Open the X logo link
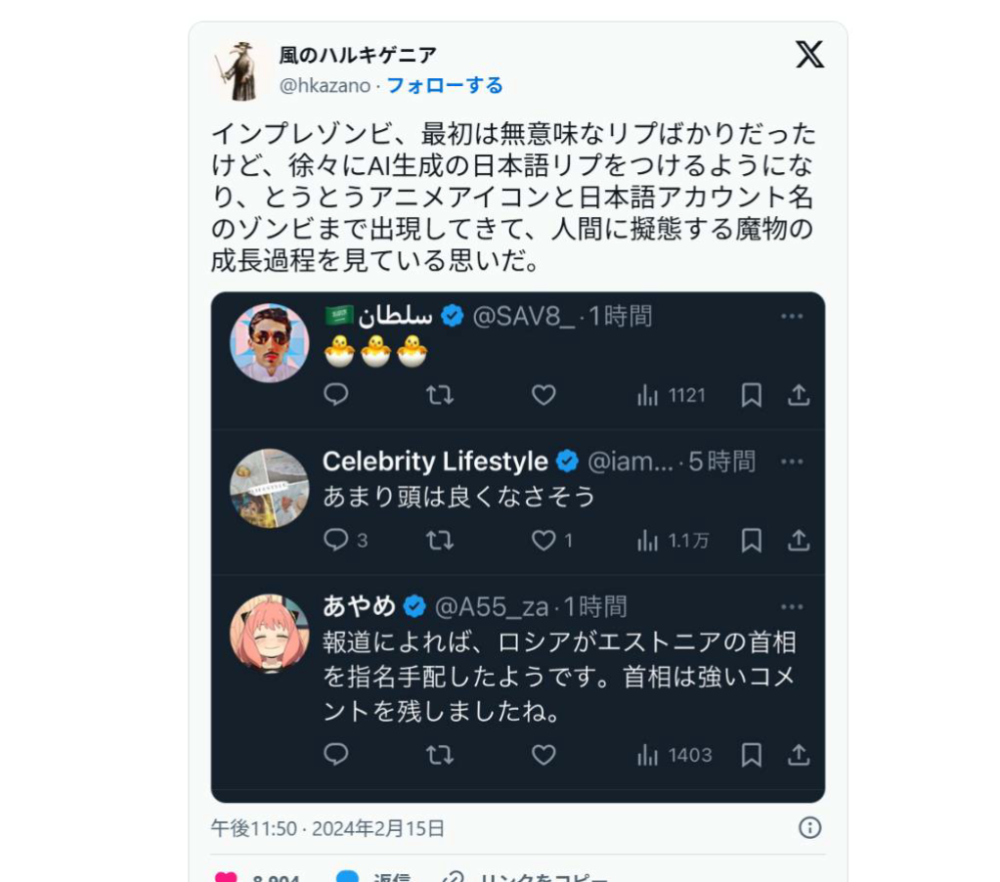 coord(809,55)
